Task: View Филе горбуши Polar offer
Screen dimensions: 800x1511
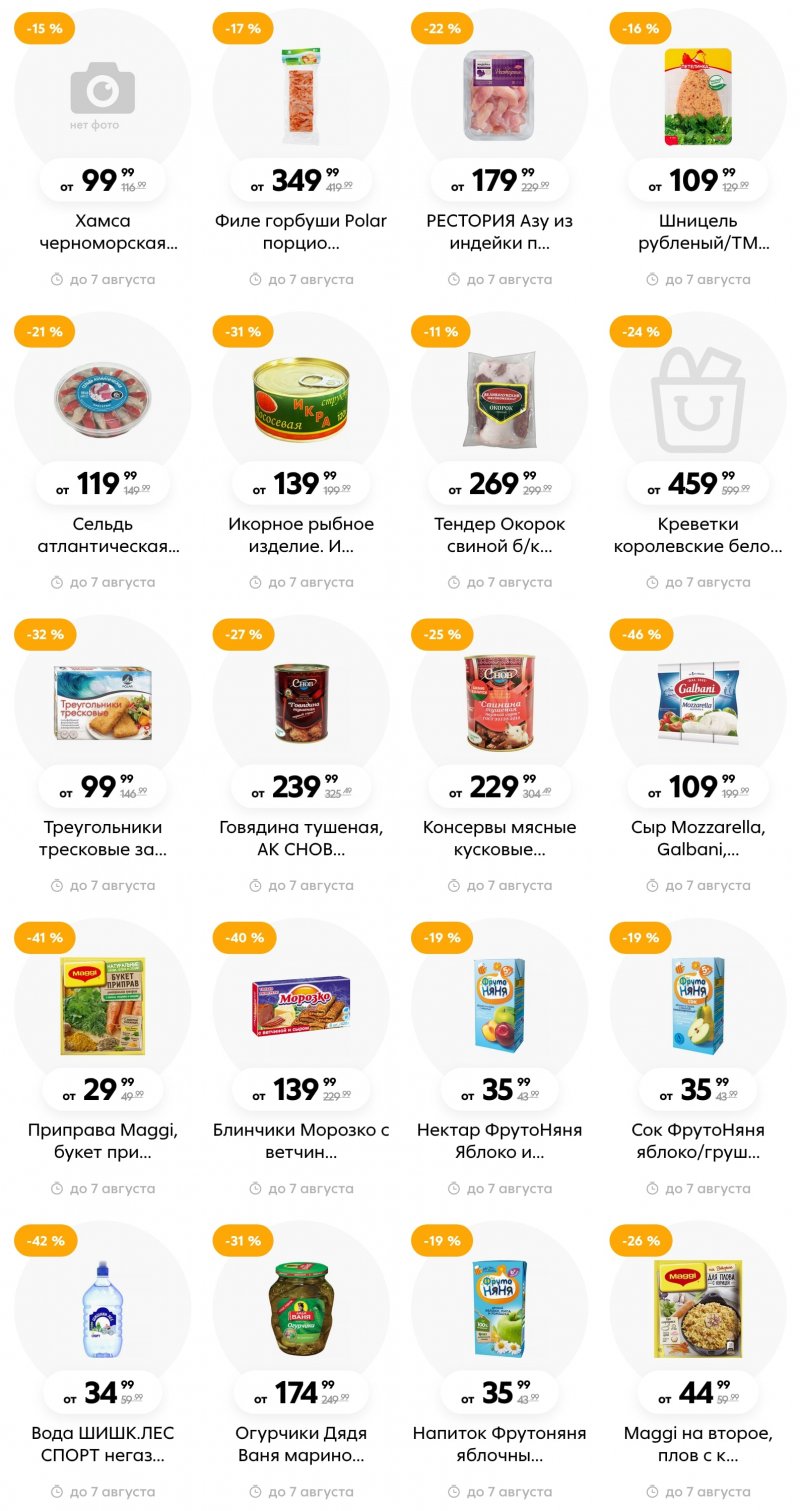Action: (x=301, y=232)
